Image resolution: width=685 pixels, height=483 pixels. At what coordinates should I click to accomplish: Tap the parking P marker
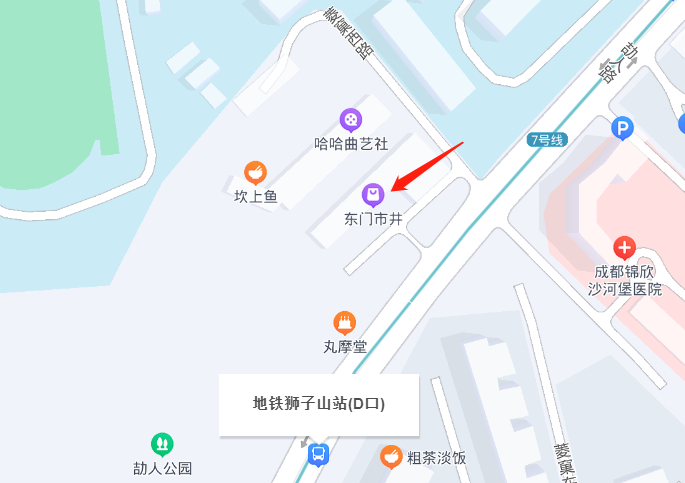click(x=623, y=128)
